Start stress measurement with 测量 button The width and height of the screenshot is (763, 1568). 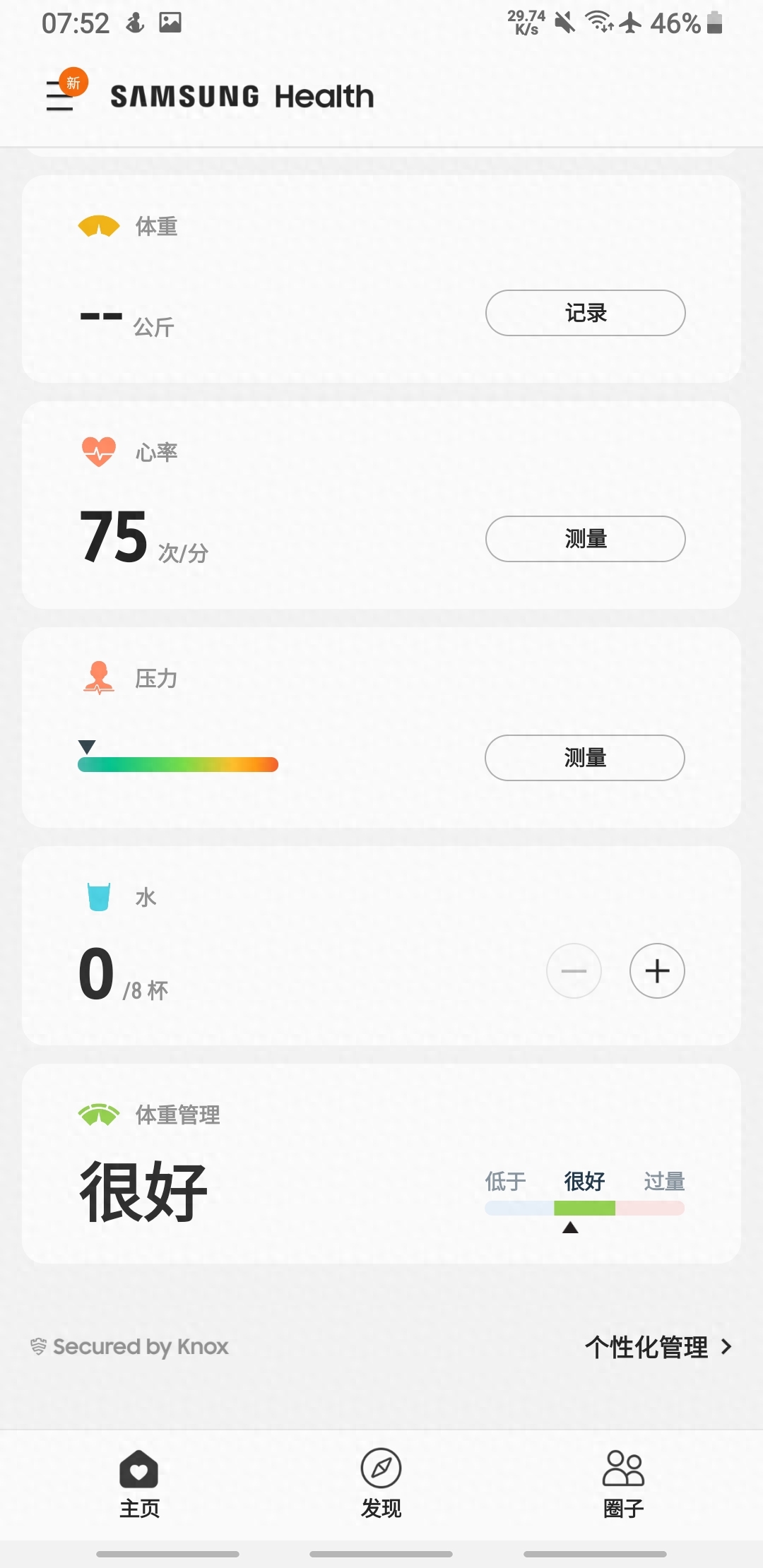[x=584, y=757]
